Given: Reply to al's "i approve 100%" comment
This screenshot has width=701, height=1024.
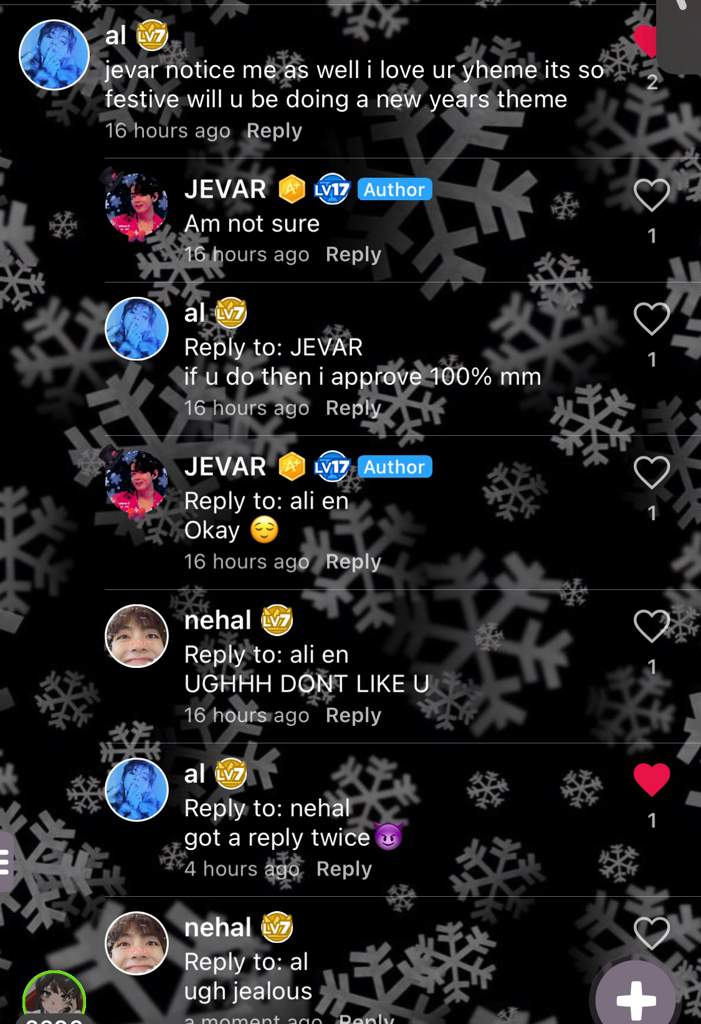Looking at the screenshot, I should pyautogui.click(x=353, y=408).
